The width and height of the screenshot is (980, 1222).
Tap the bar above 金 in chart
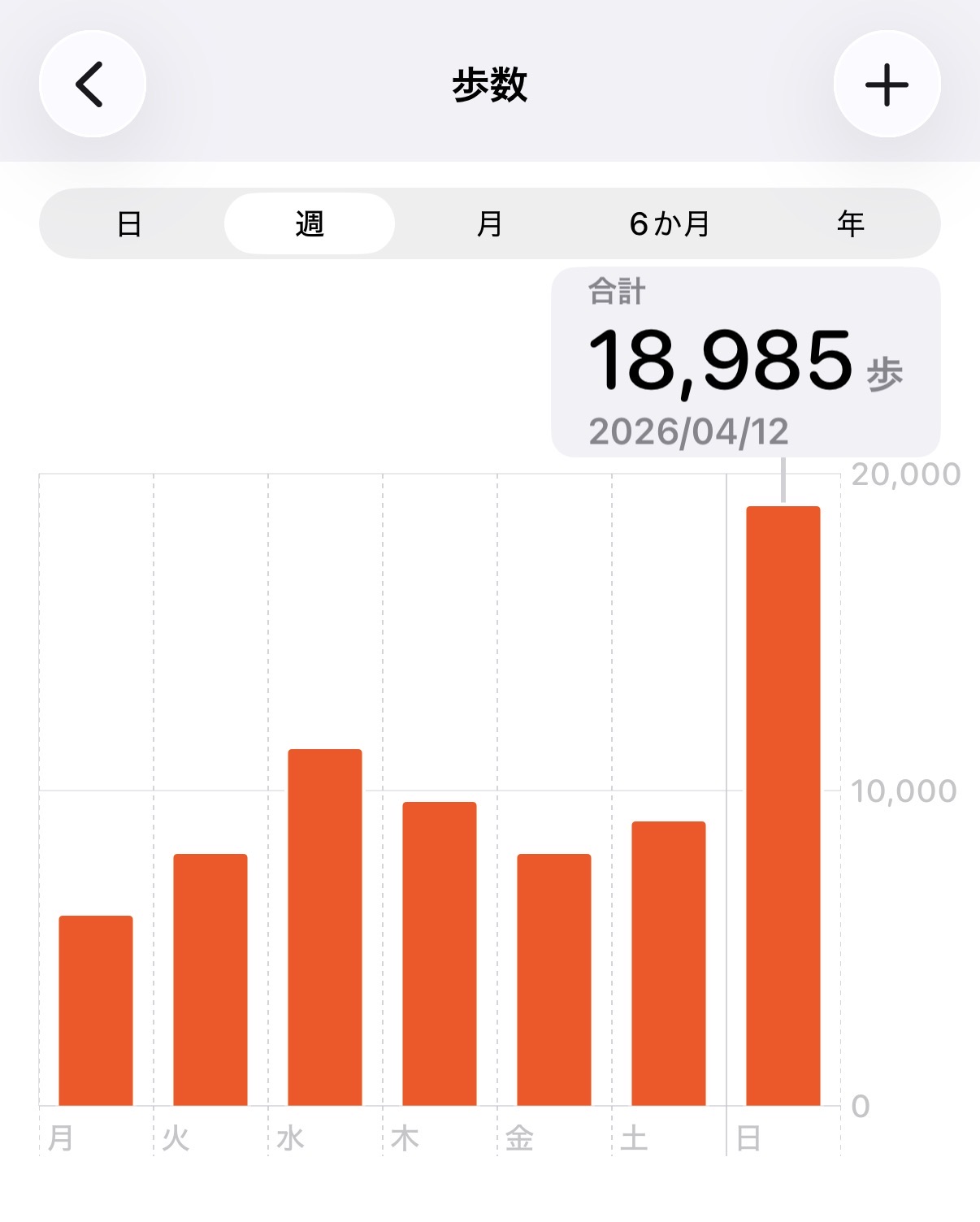click(554, 979)
